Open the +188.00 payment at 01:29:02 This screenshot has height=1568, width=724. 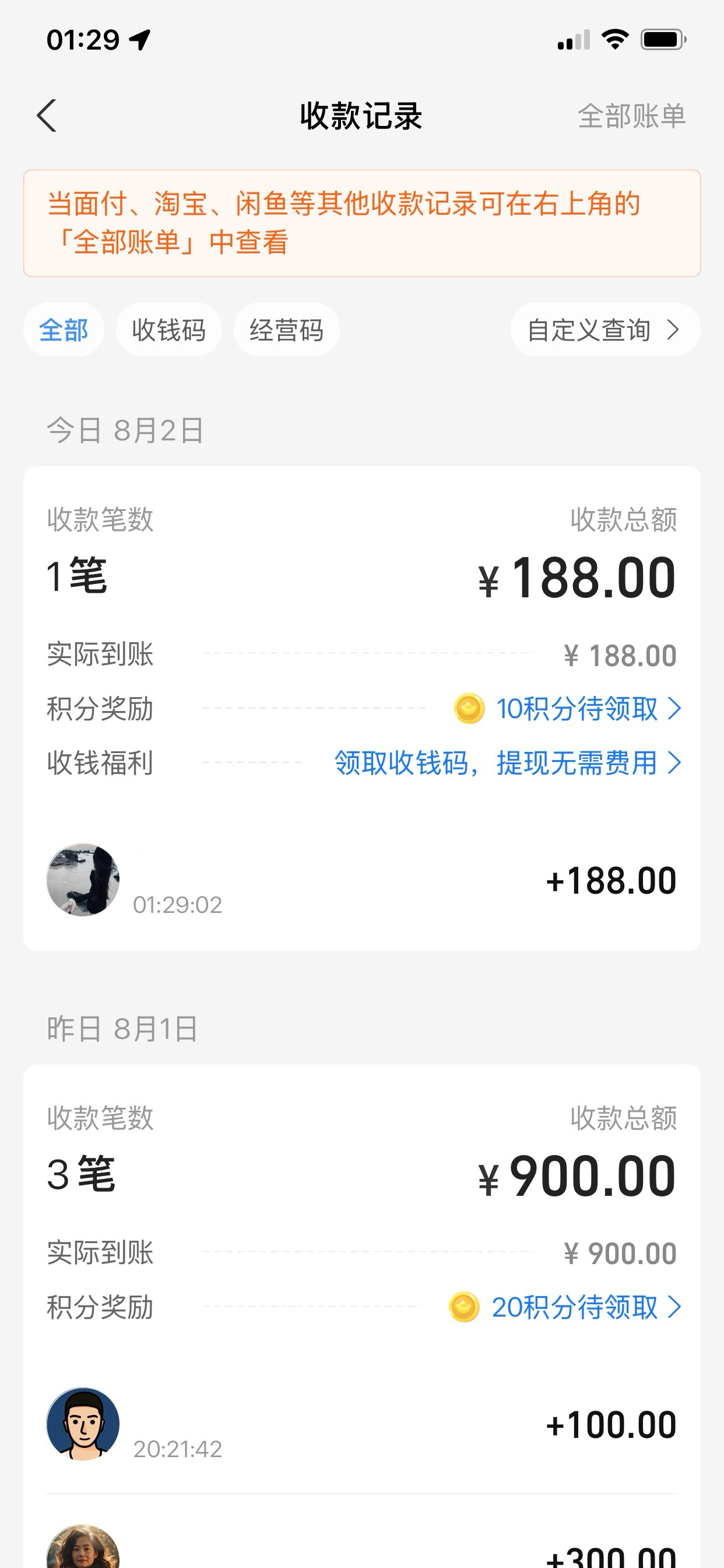click(362, 880)
